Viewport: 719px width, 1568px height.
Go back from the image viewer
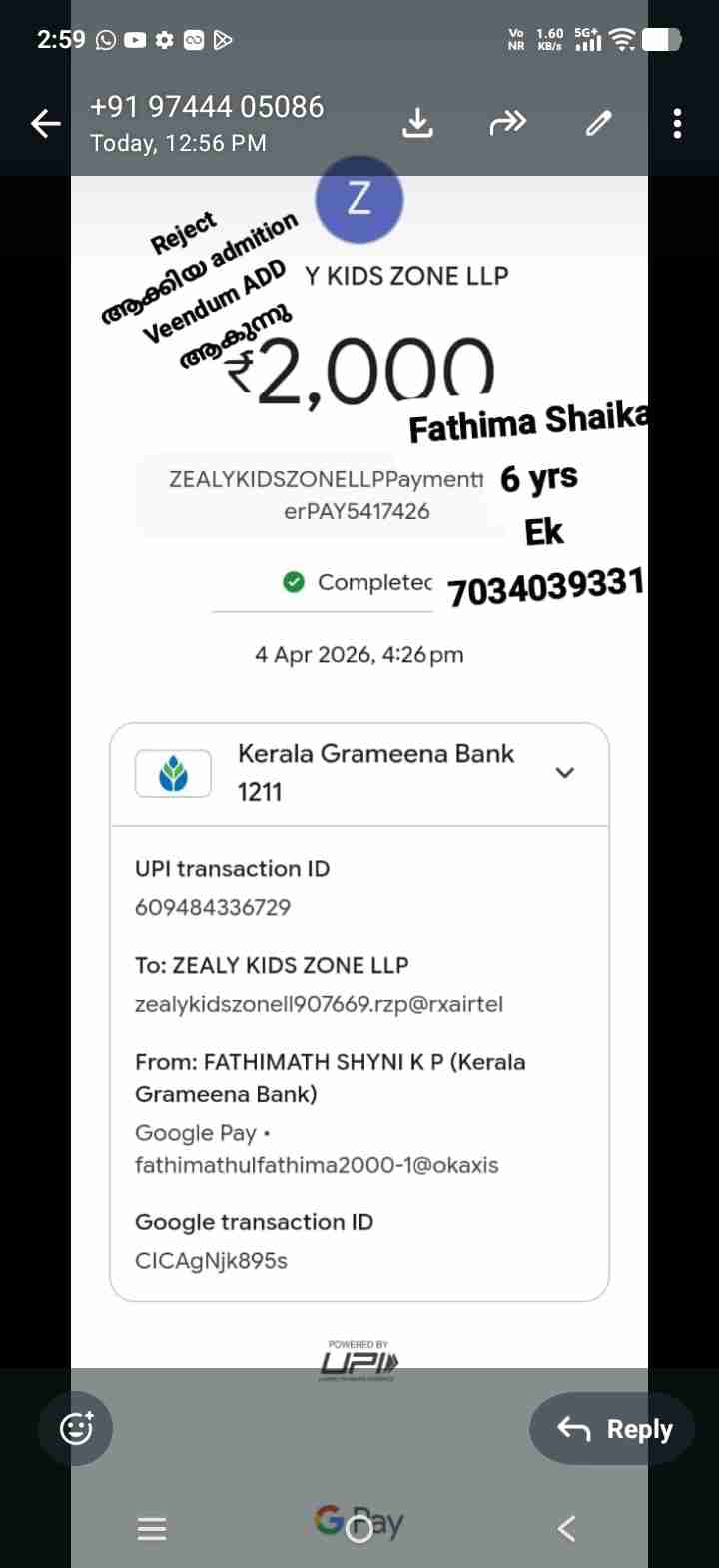(x=45, y=123)
